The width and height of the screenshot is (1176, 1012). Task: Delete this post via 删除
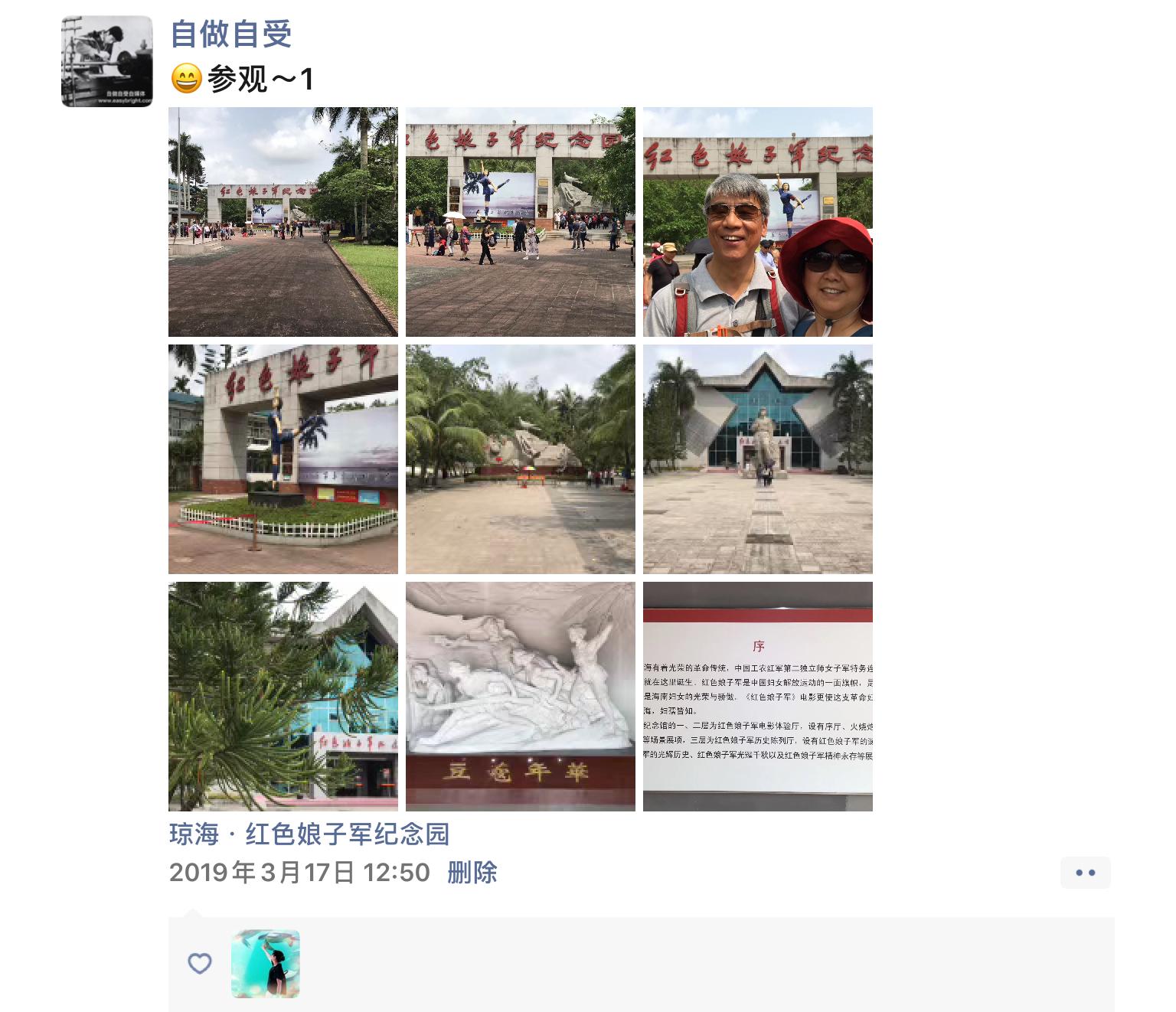[472, 872]
